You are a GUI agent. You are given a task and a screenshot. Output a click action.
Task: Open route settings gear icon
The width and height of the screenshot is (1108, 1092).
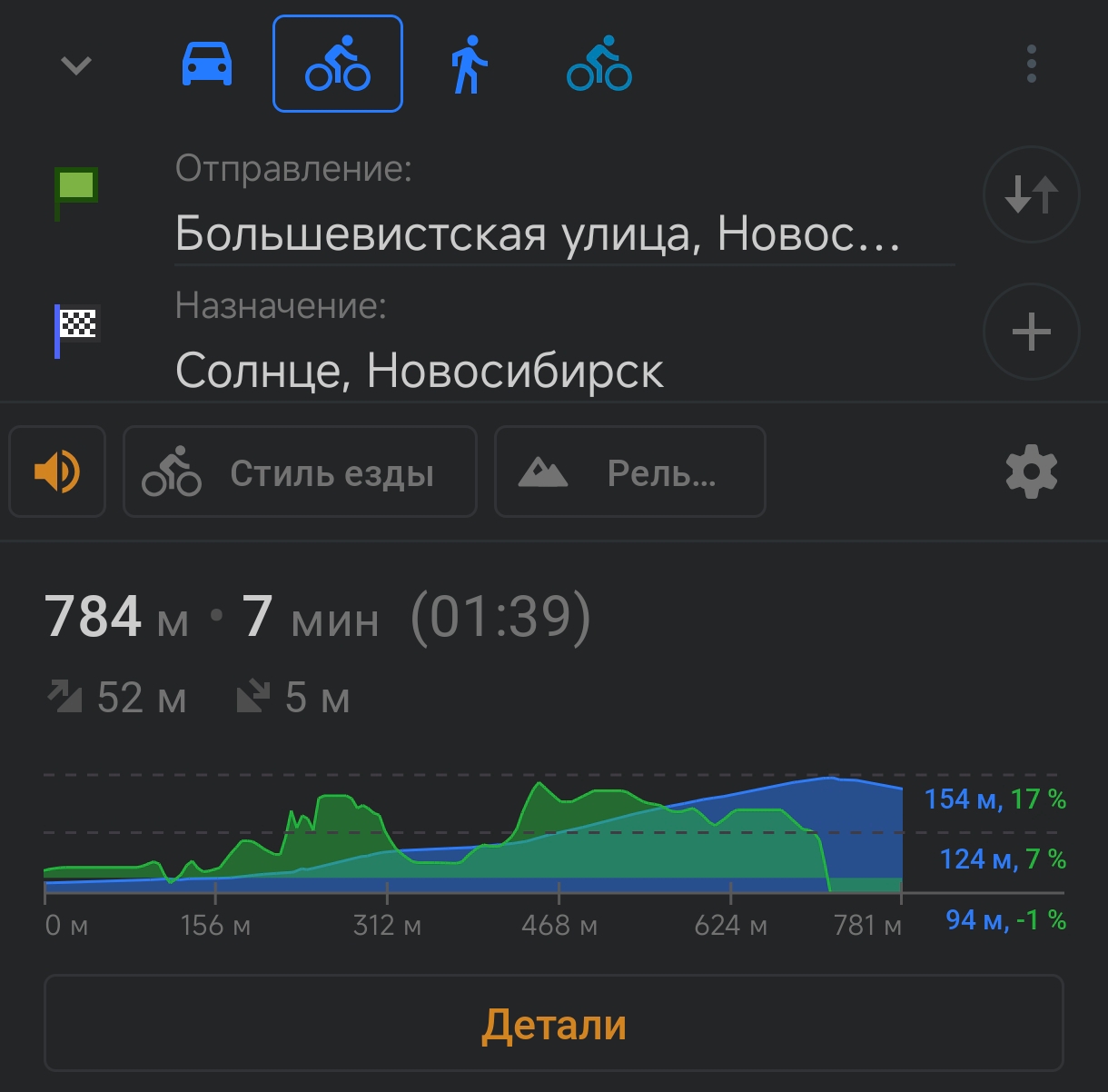[1032, 472]
